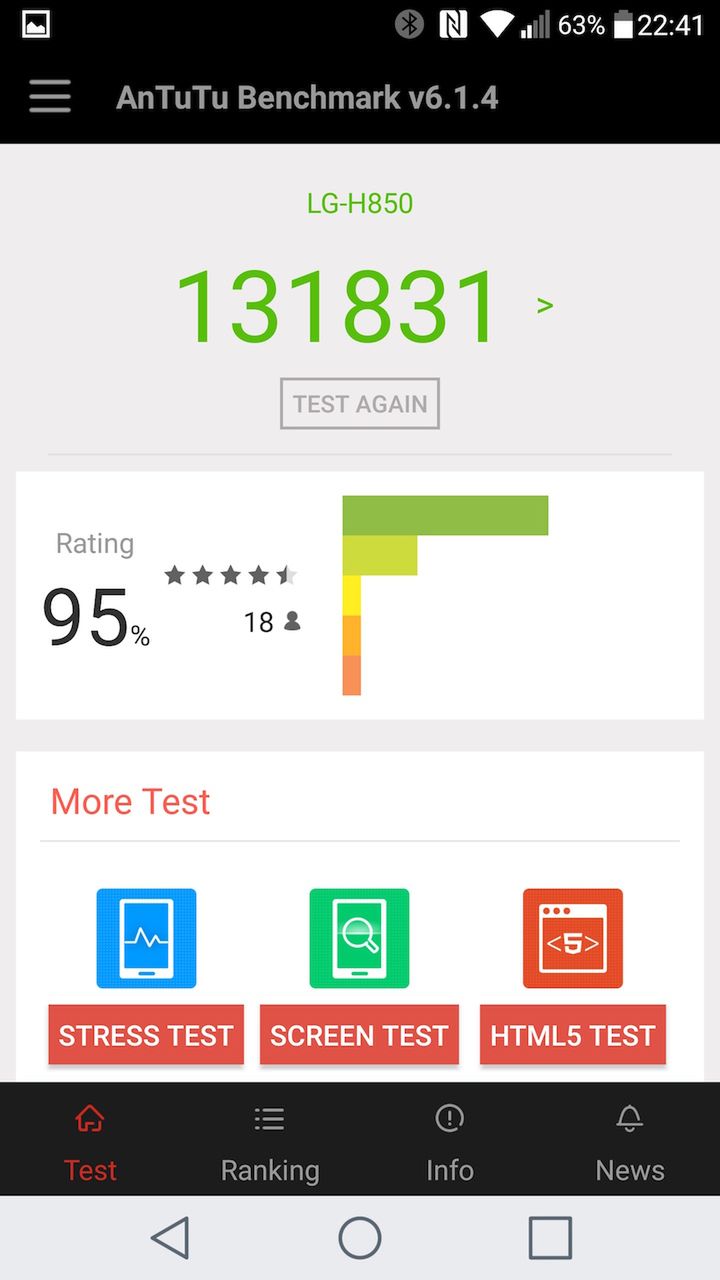Go to the News tab

pos(630,1144)
